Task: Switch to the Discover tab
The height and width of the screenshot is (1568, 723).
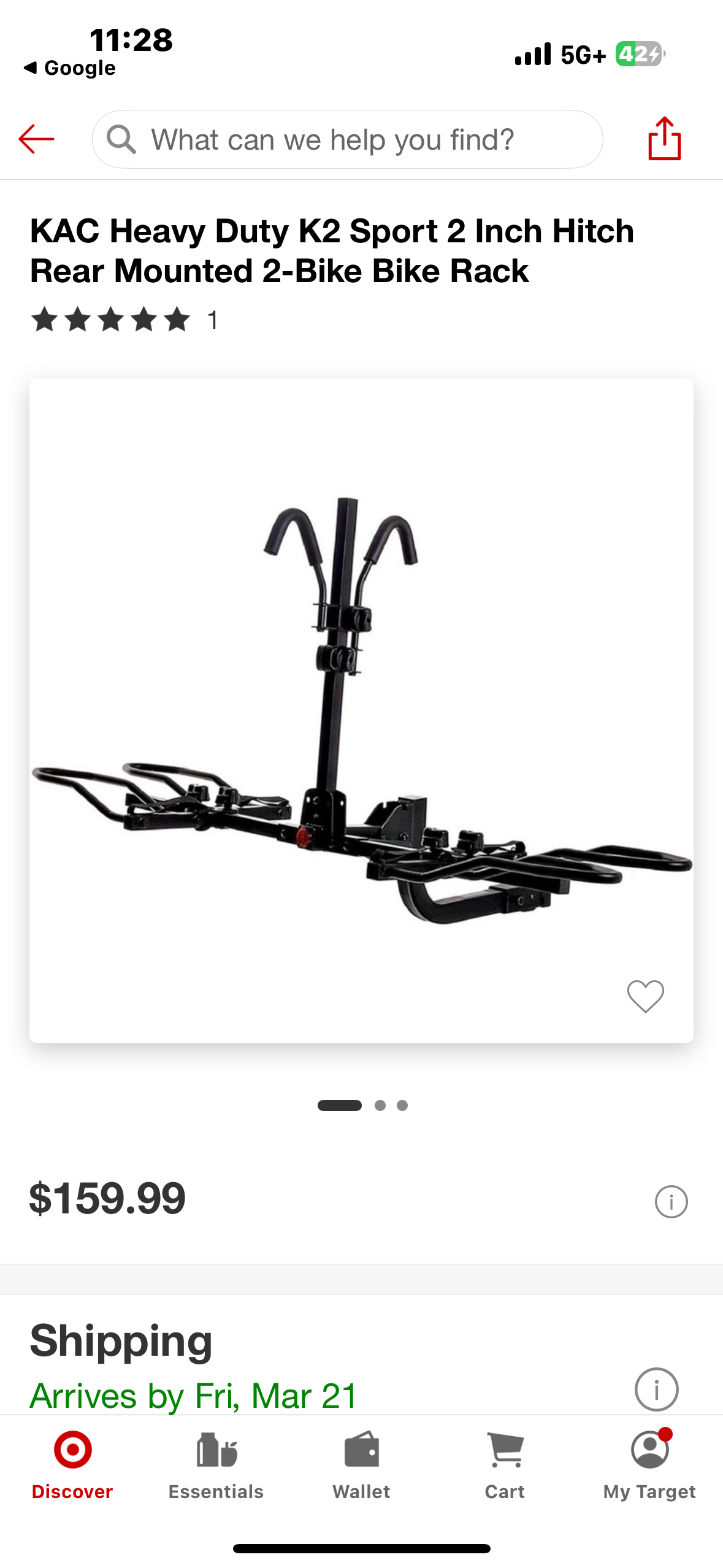Action: coord(72,1465)
